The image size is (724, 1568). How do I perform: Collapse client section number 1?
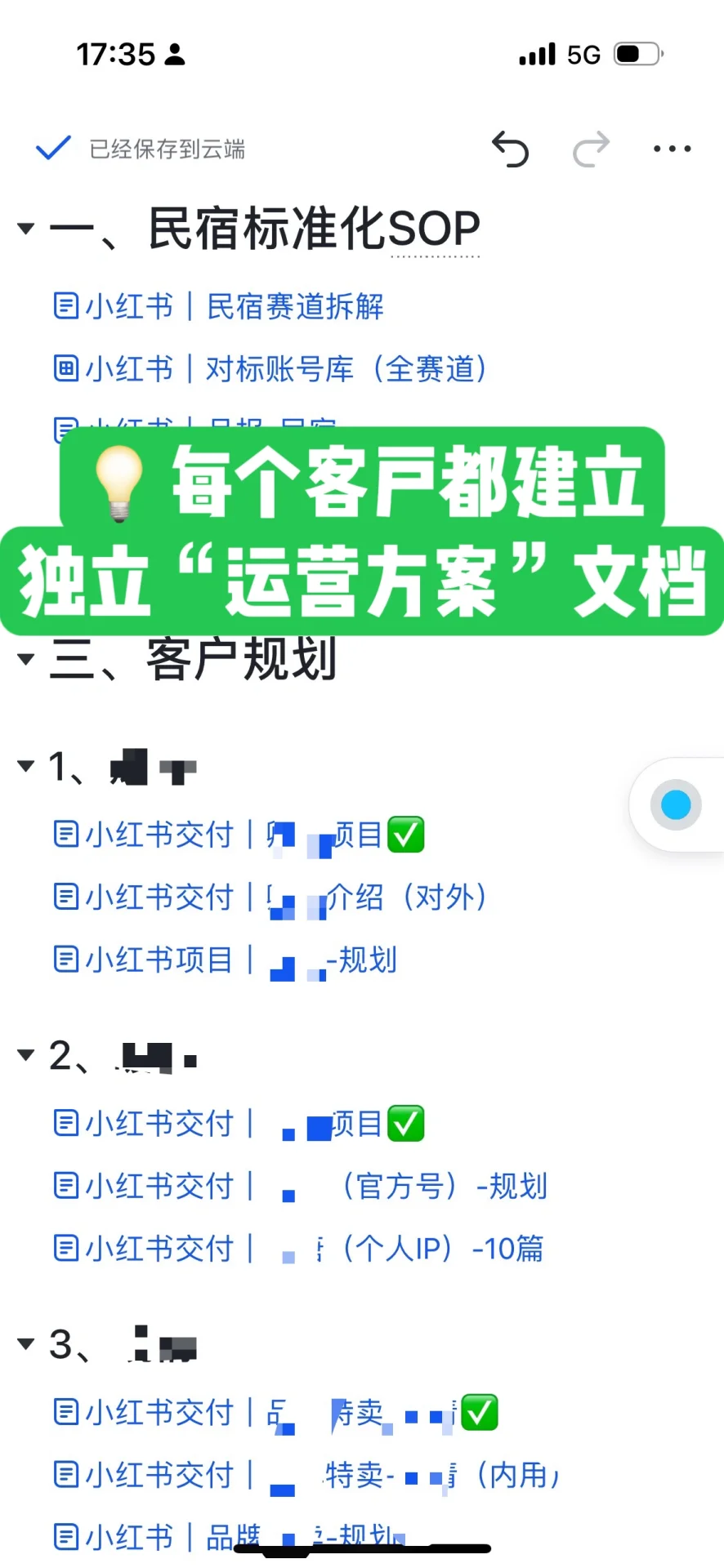pyautogui.click(x=26, y=766)
